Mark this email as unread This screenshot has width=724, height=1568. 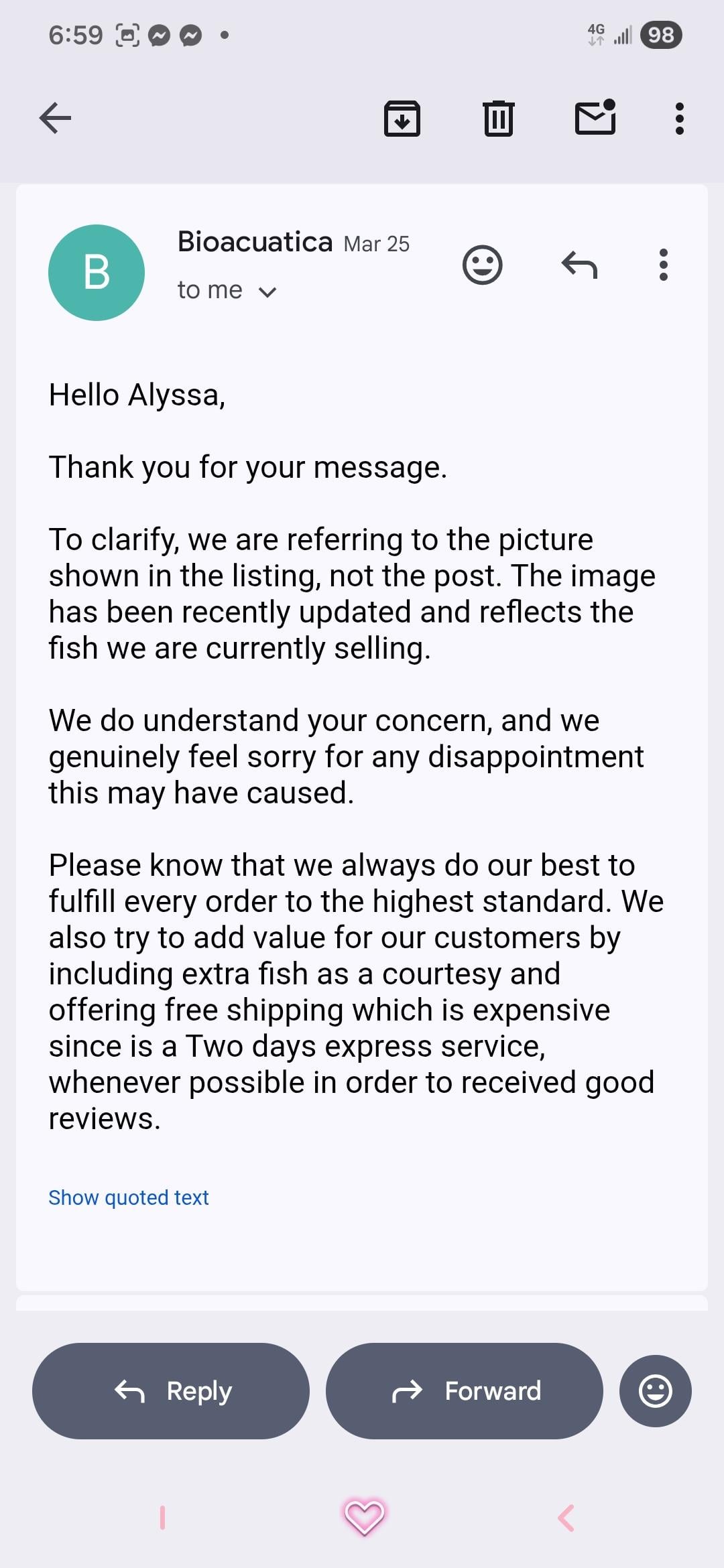(x=595, y=118)
